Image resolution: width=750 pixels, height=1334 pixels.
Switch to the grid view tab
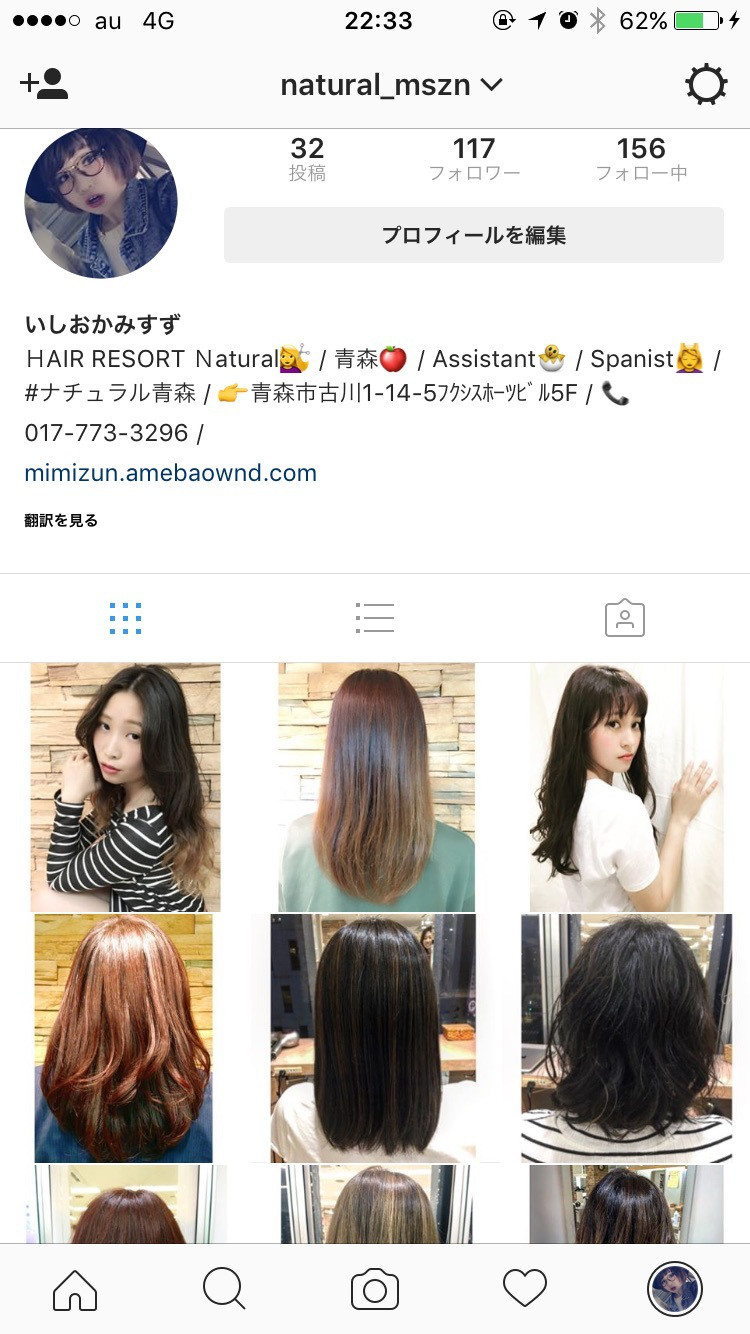tap(125, 619)
